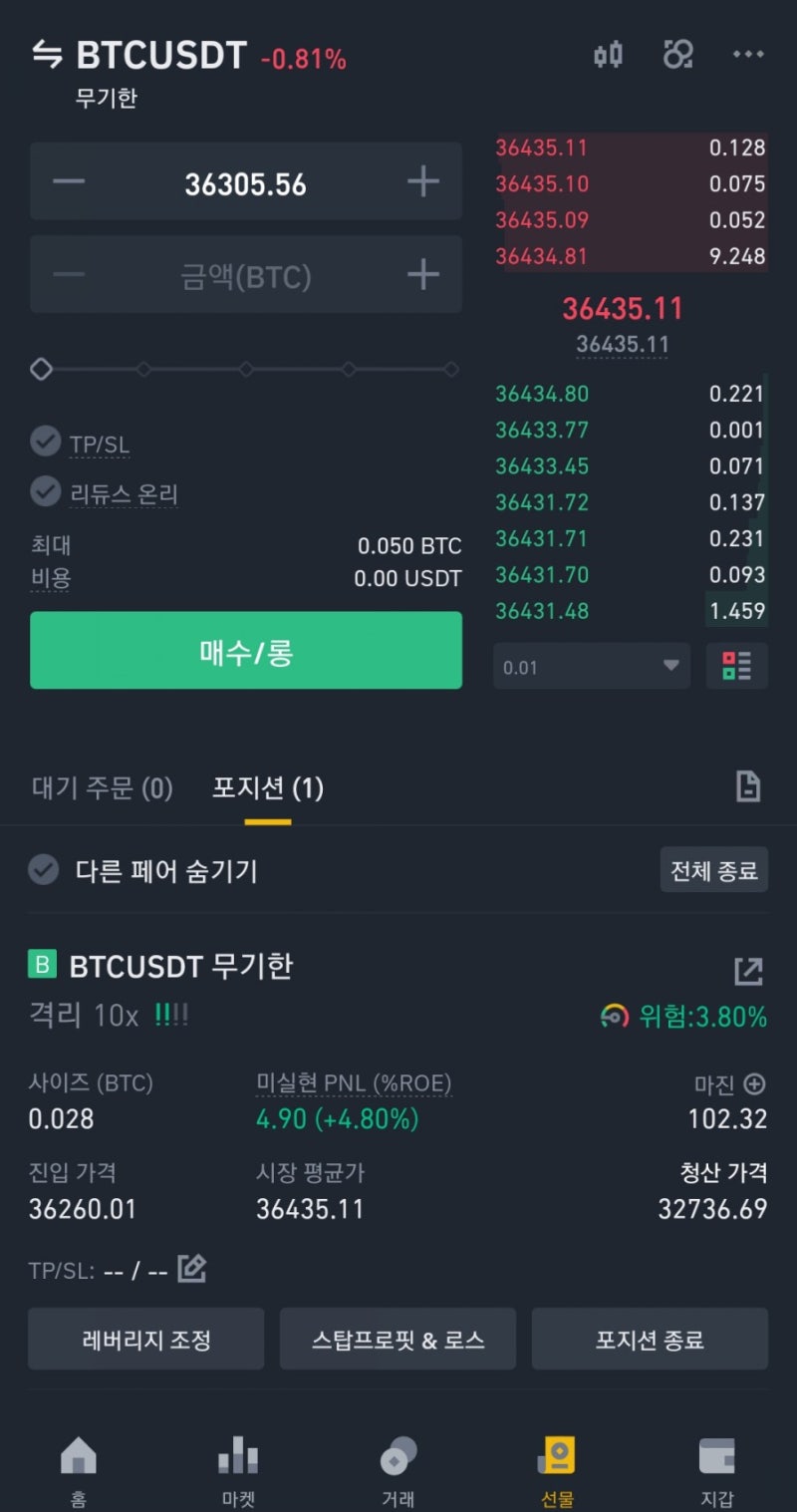Close position with 포지션 종료
Screen dimensions: 797x1512
(650, 1339)
